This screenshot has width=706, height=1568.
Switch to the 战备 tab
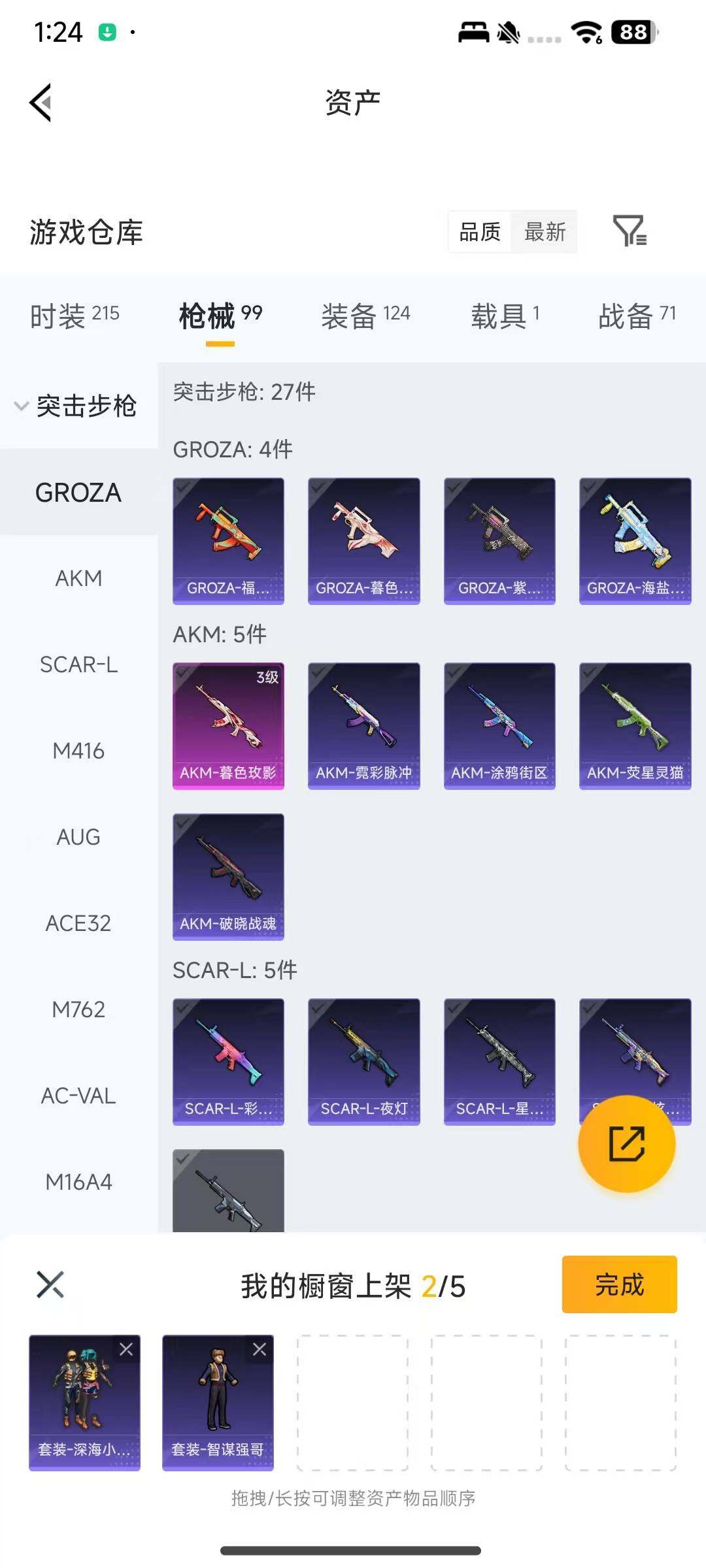(x=636, y=316)
